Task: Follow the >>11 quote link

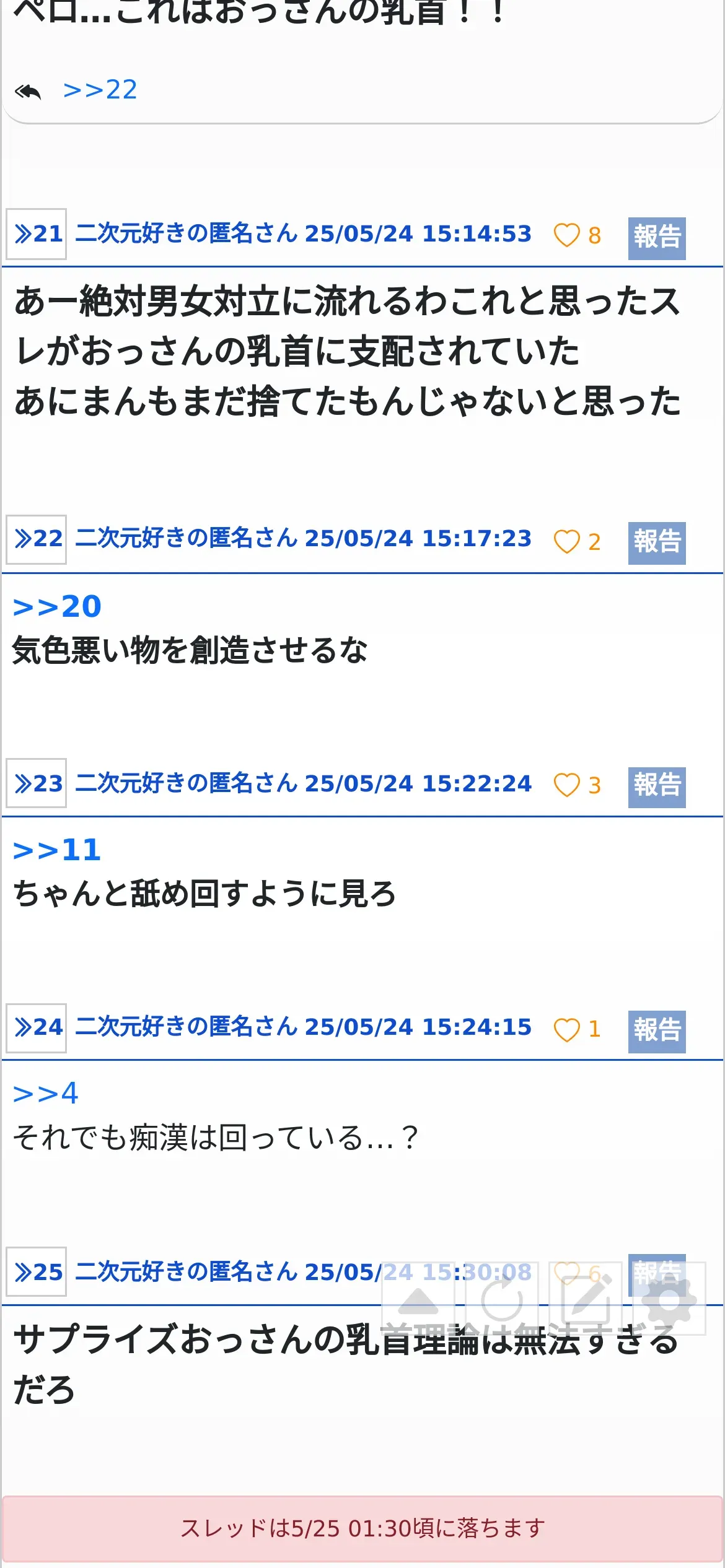Action: click(57, 850)
